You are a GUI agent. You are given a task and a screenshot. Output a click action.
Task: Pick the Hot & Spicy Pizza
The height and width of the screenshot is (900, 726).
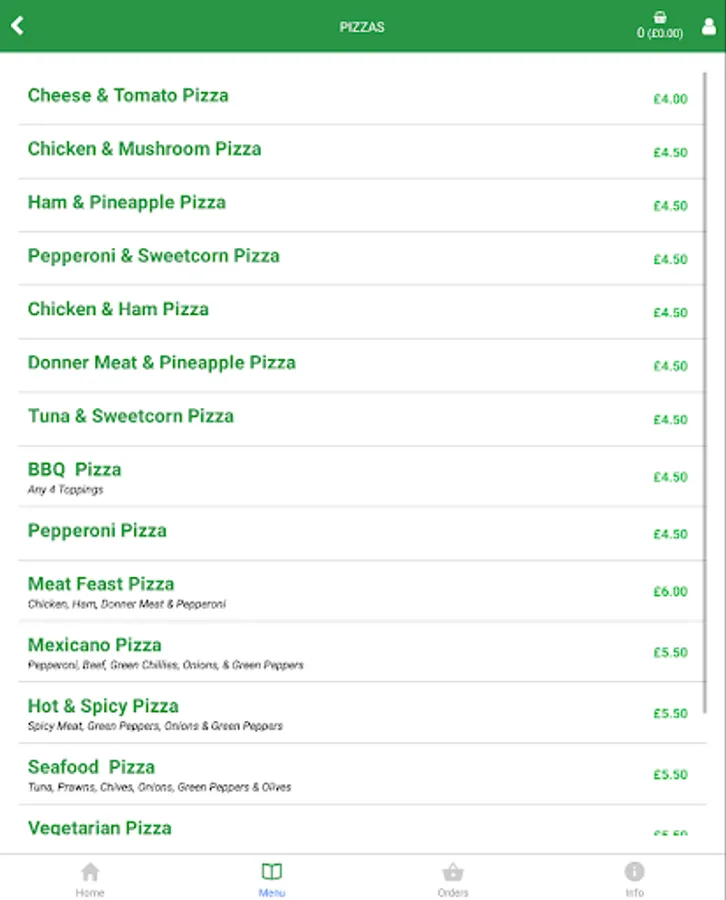103,707
